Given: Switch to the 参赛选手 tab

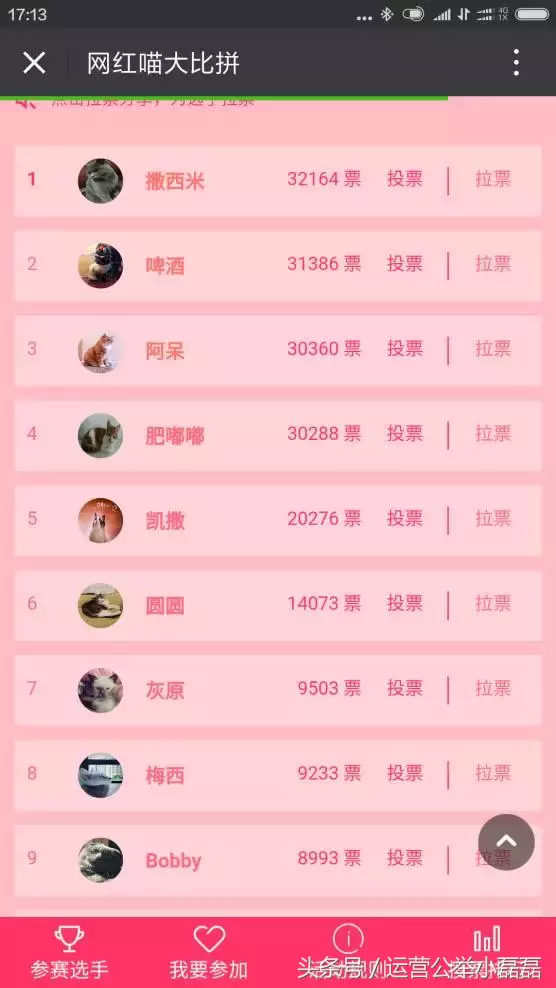Looking at the screenshot, I should [69, 952].
